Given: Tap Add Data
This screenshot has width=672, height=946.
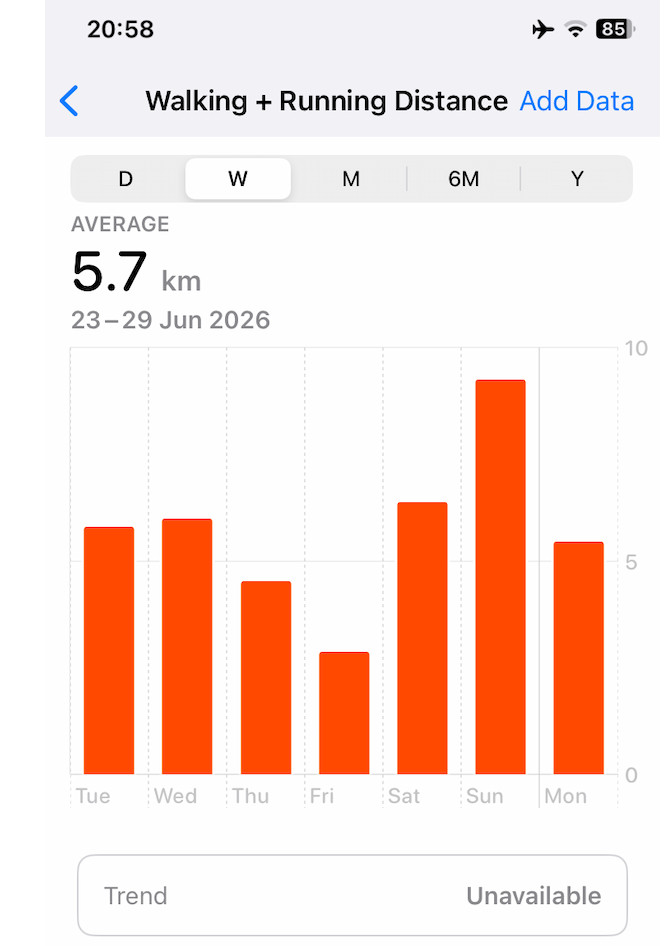Looking at the screenshot, I should [x=576, y=101].
